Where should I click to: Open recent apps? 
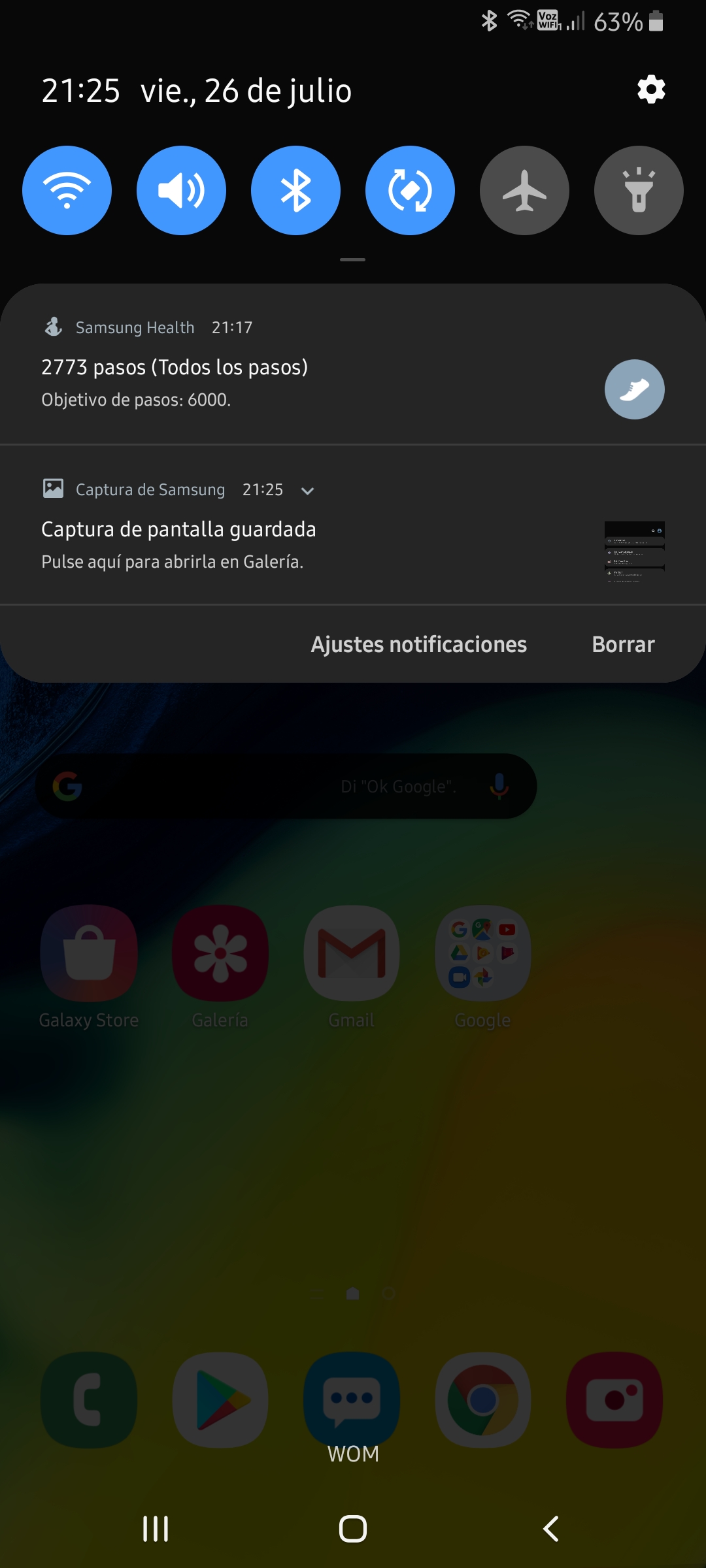pyautogui.click(x=156, y=1529)
